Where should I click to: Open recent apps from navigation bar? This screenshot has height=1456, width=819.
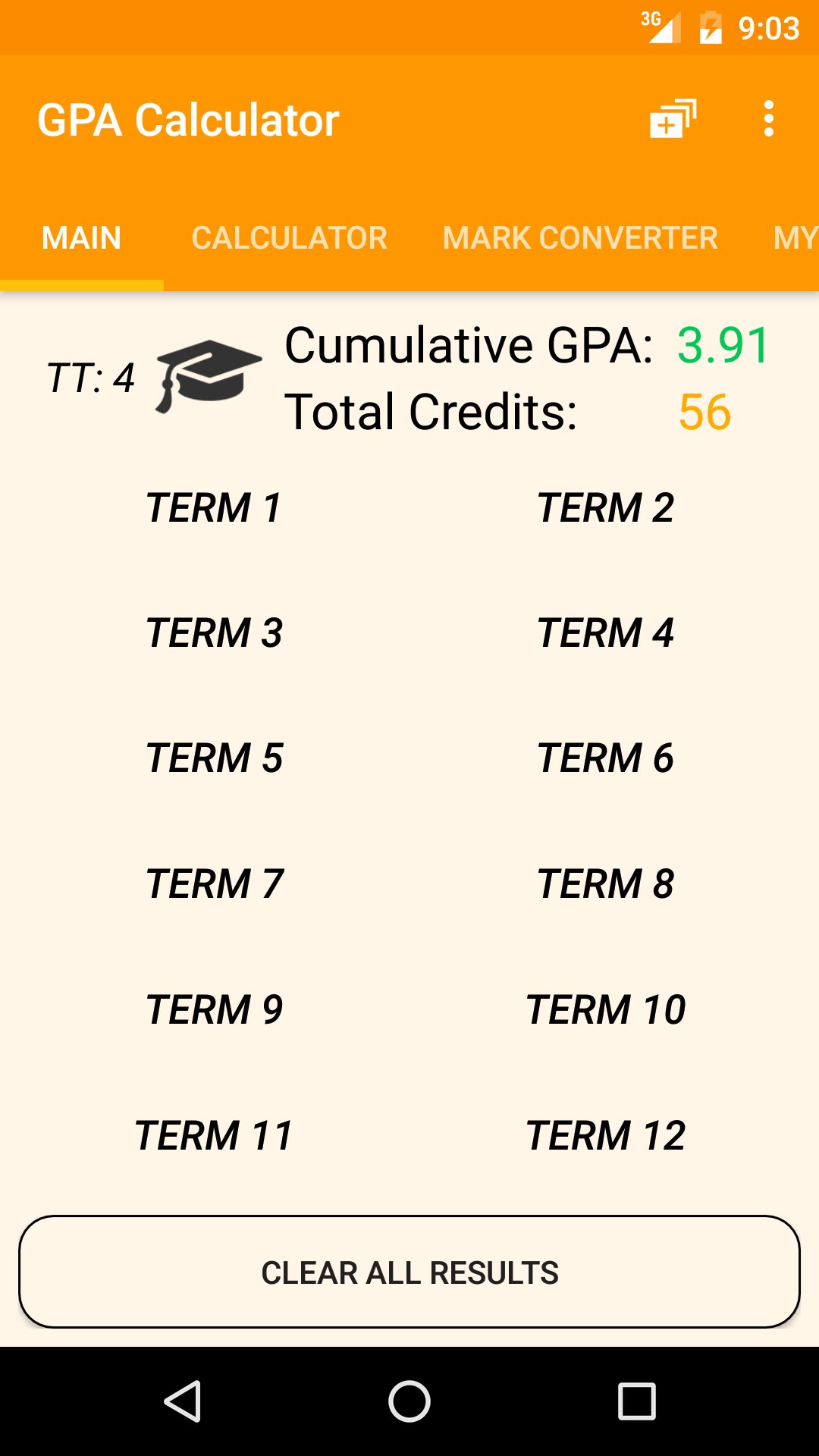coord(637,1401)
